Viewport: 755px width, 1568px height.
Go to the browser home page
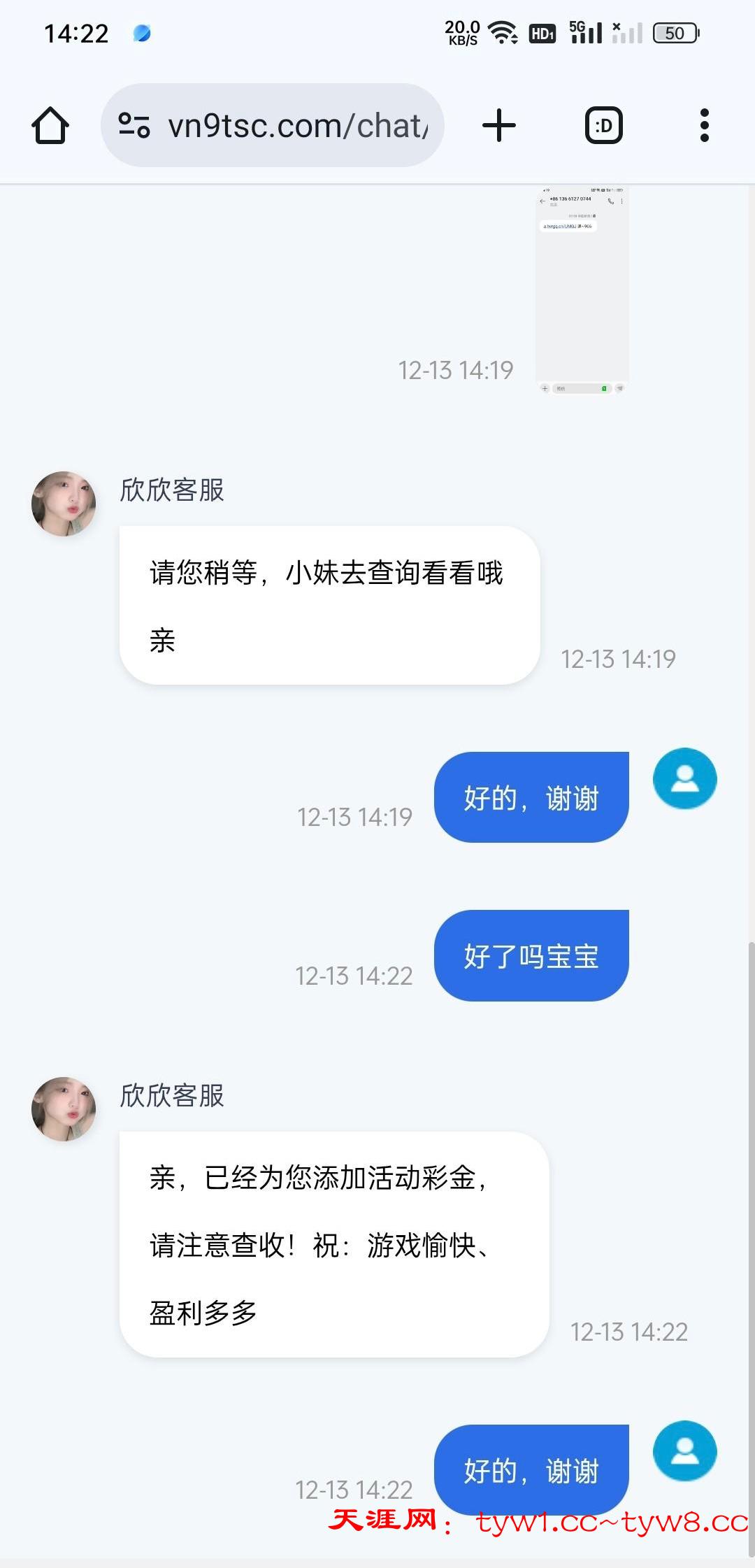(x=50, y=126)
